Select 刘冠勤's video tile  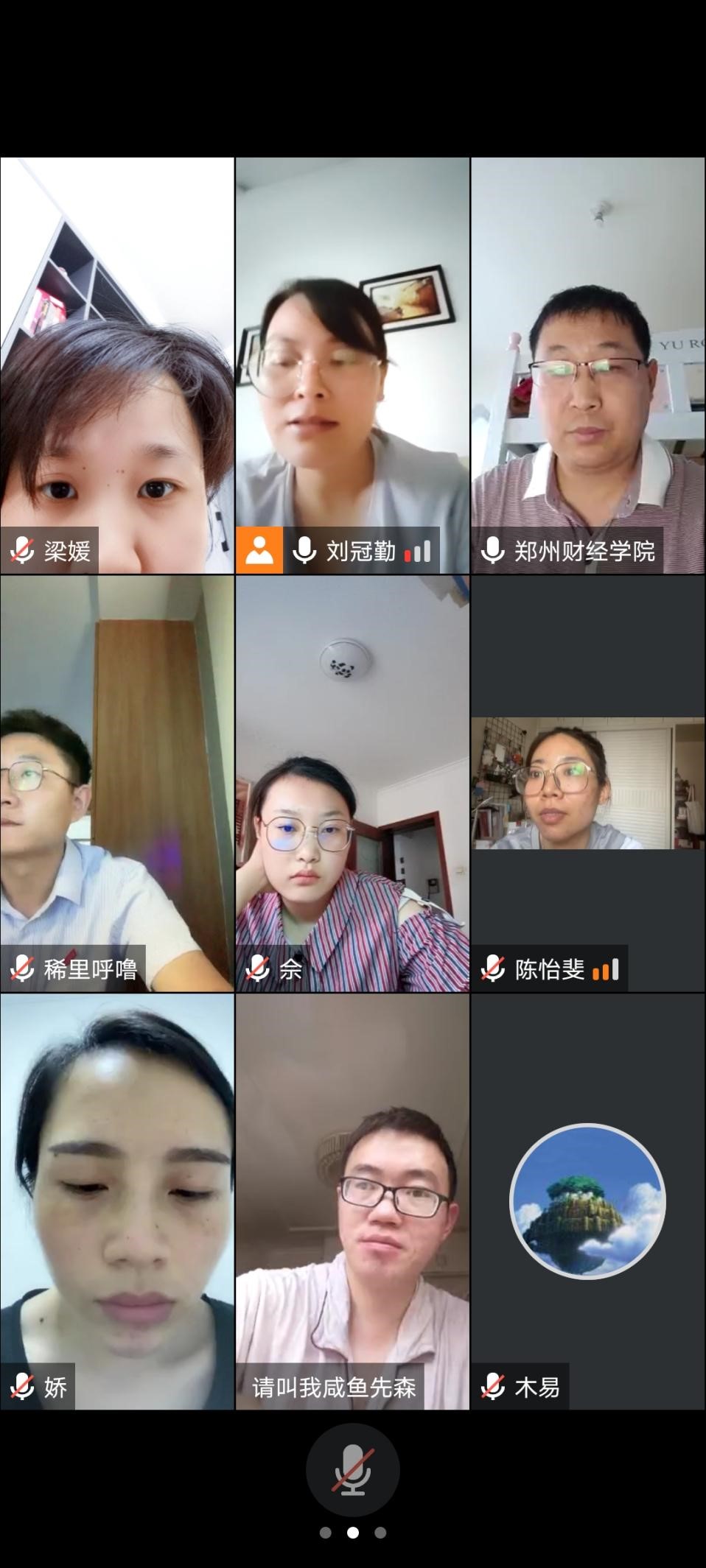(352, 365)
